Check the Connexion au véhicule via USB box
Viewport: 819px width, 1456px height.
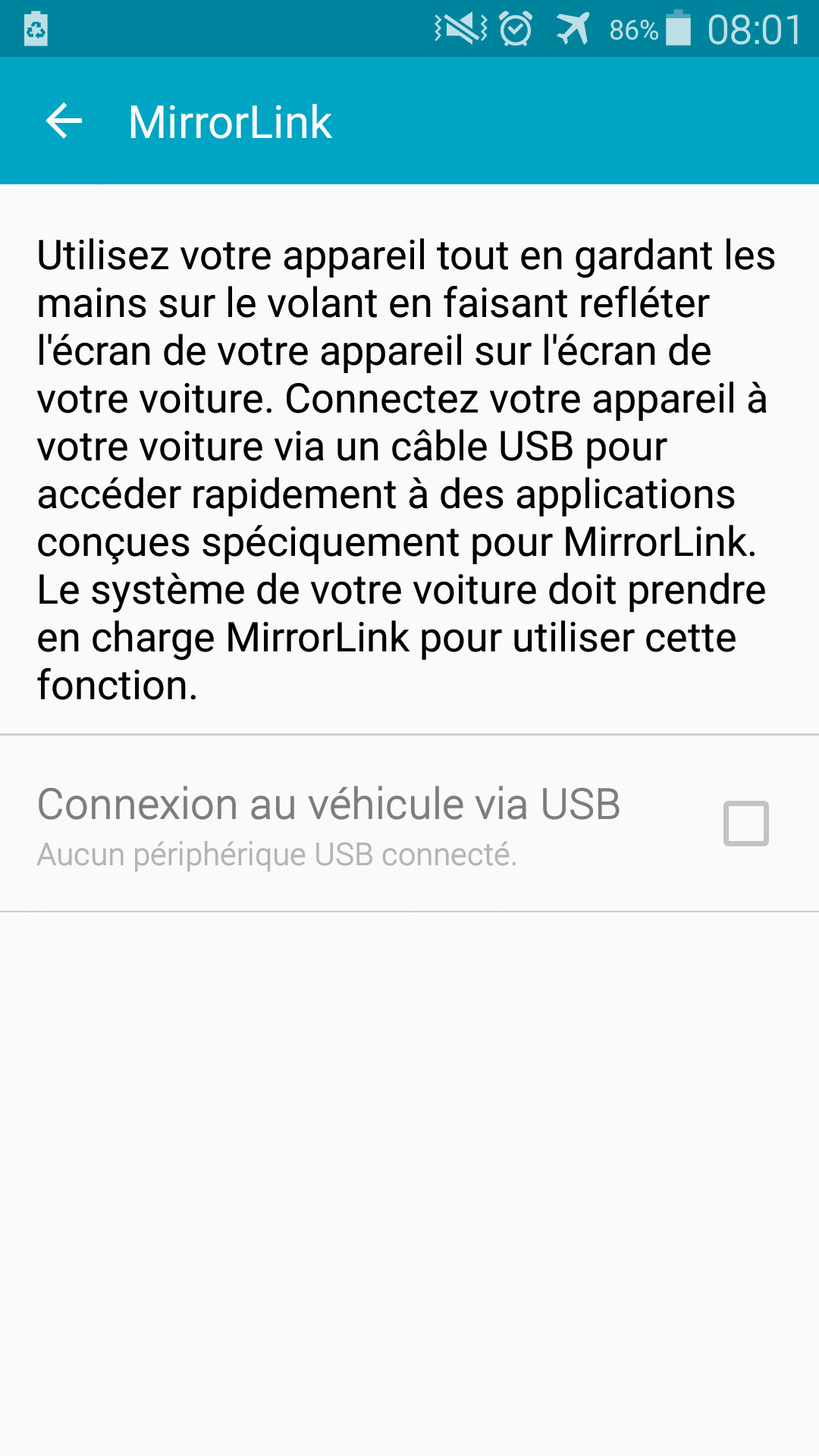[746, 823]
